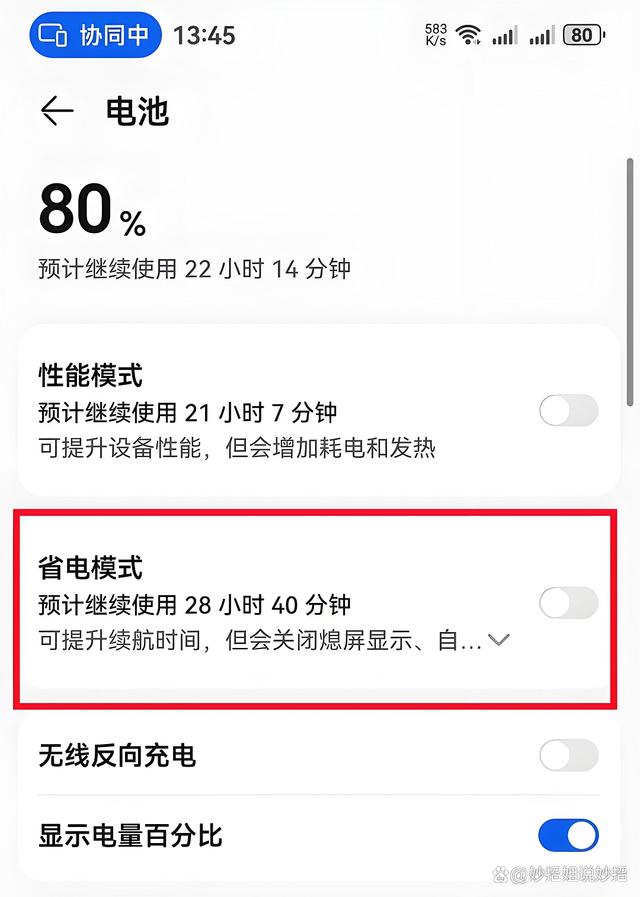Go back from the 电池 page

(57, 111)
